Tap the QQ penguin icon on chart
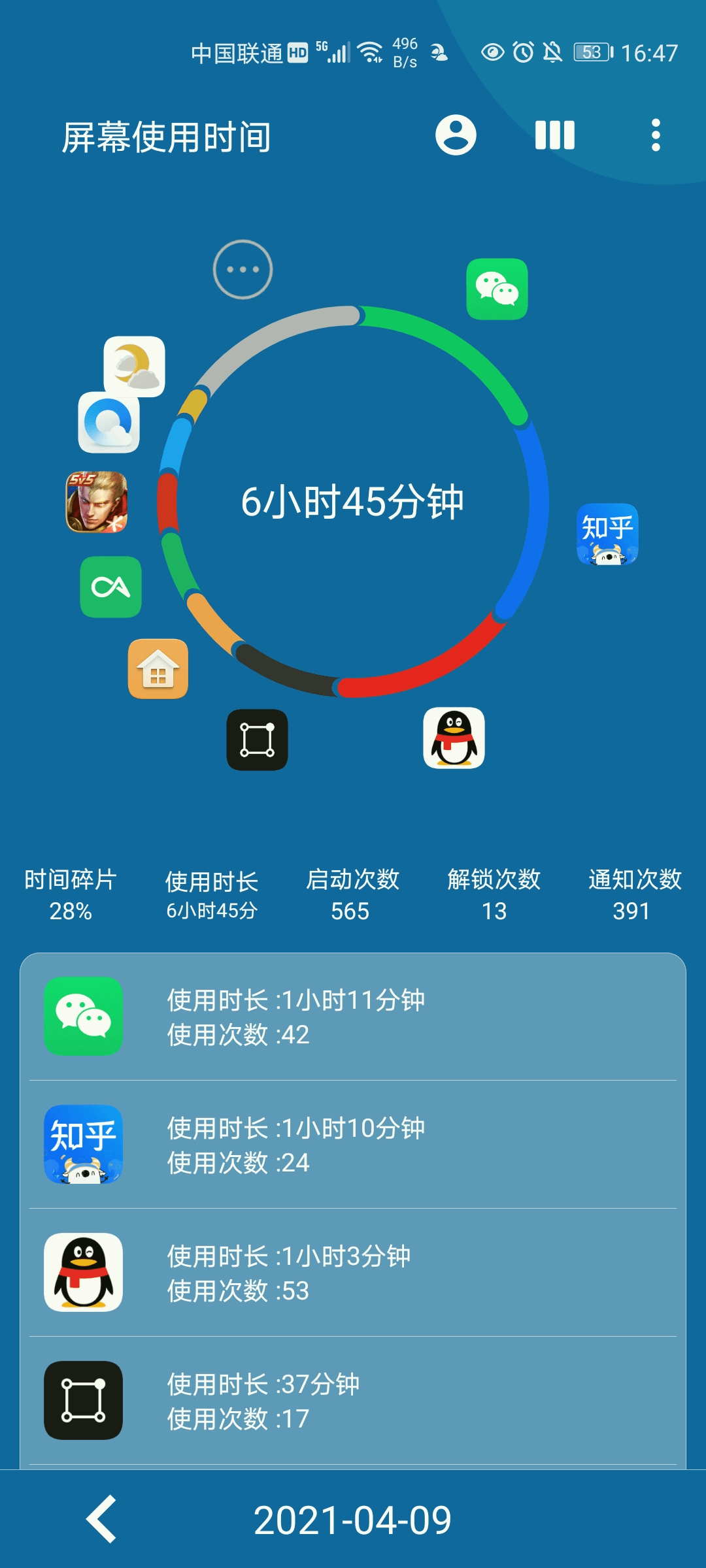The image size is (706, 1568). (x=454, y=738)
